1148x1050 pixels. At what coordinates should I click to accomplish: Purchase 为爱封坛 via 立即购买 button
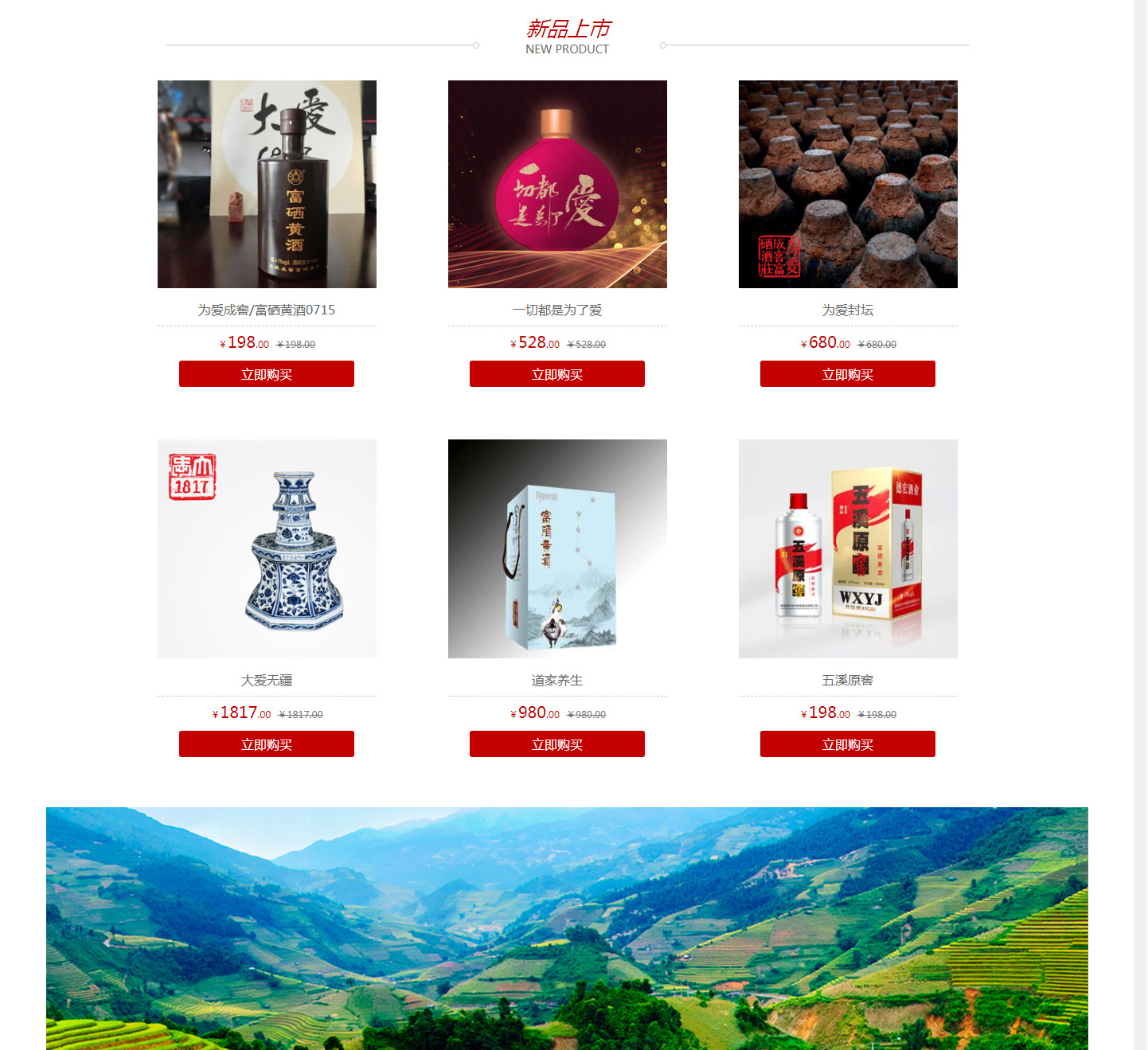pyautogui.click(x=847, y=374)
